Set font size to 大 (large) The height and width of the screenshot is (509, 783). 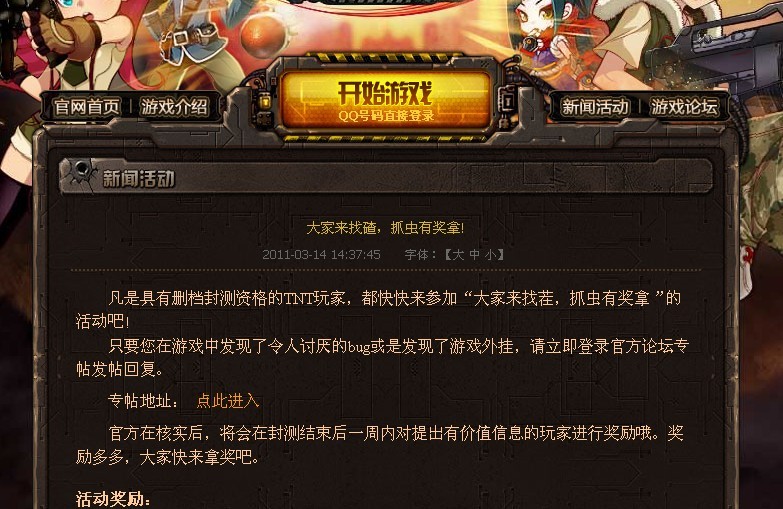(459, 255)
